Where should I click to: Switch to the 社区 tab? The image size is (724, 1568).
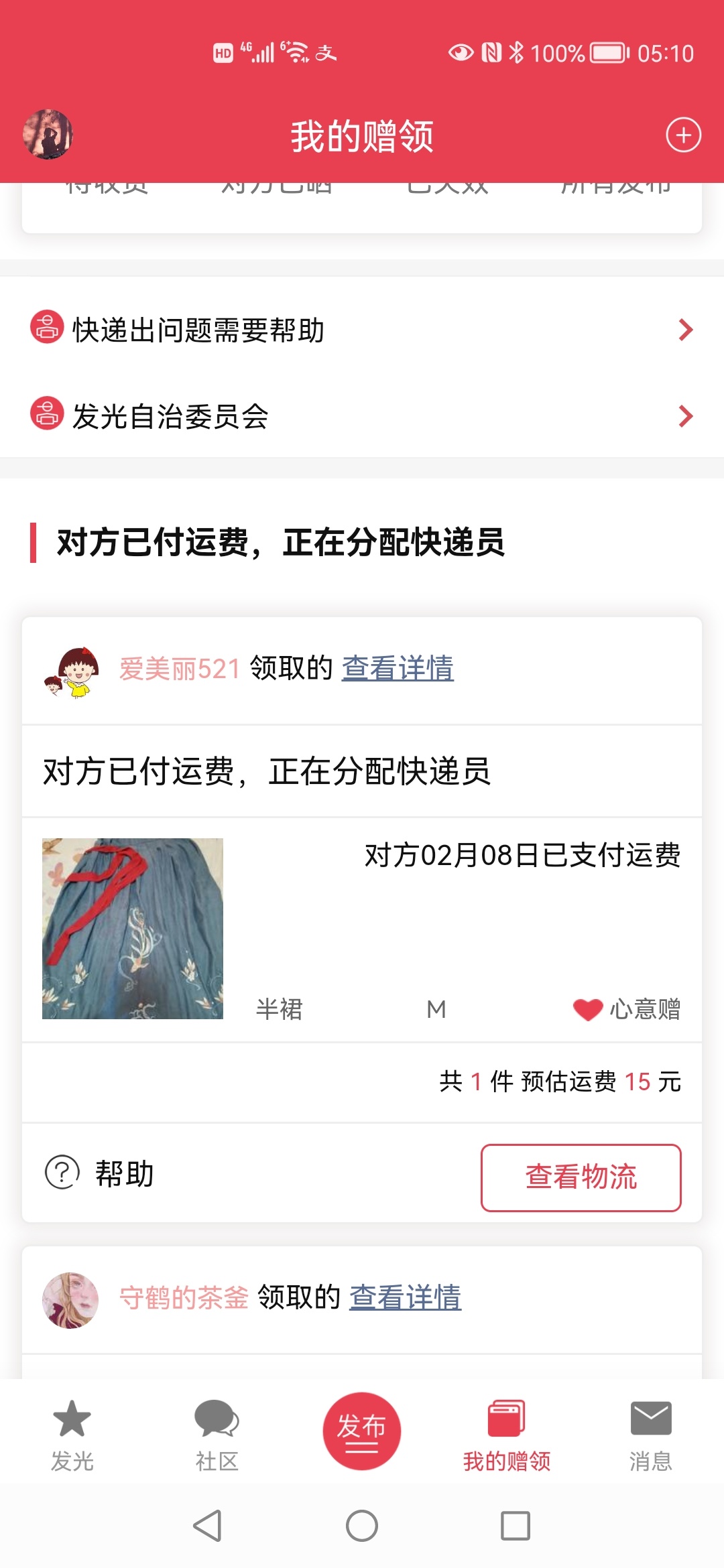coord(217,1435)
